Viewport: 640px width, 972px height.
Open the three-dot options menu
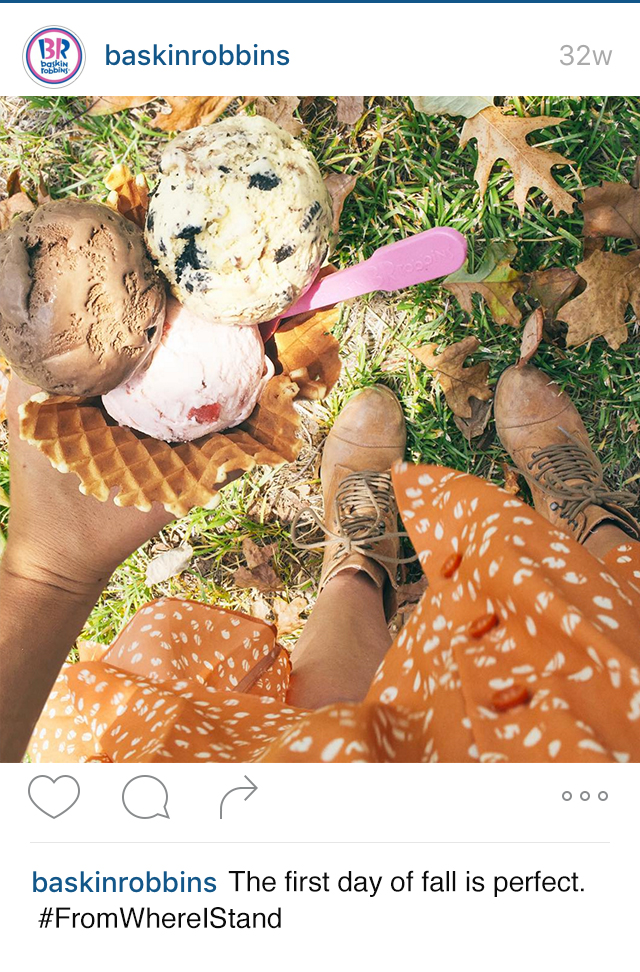click(585, 796)
